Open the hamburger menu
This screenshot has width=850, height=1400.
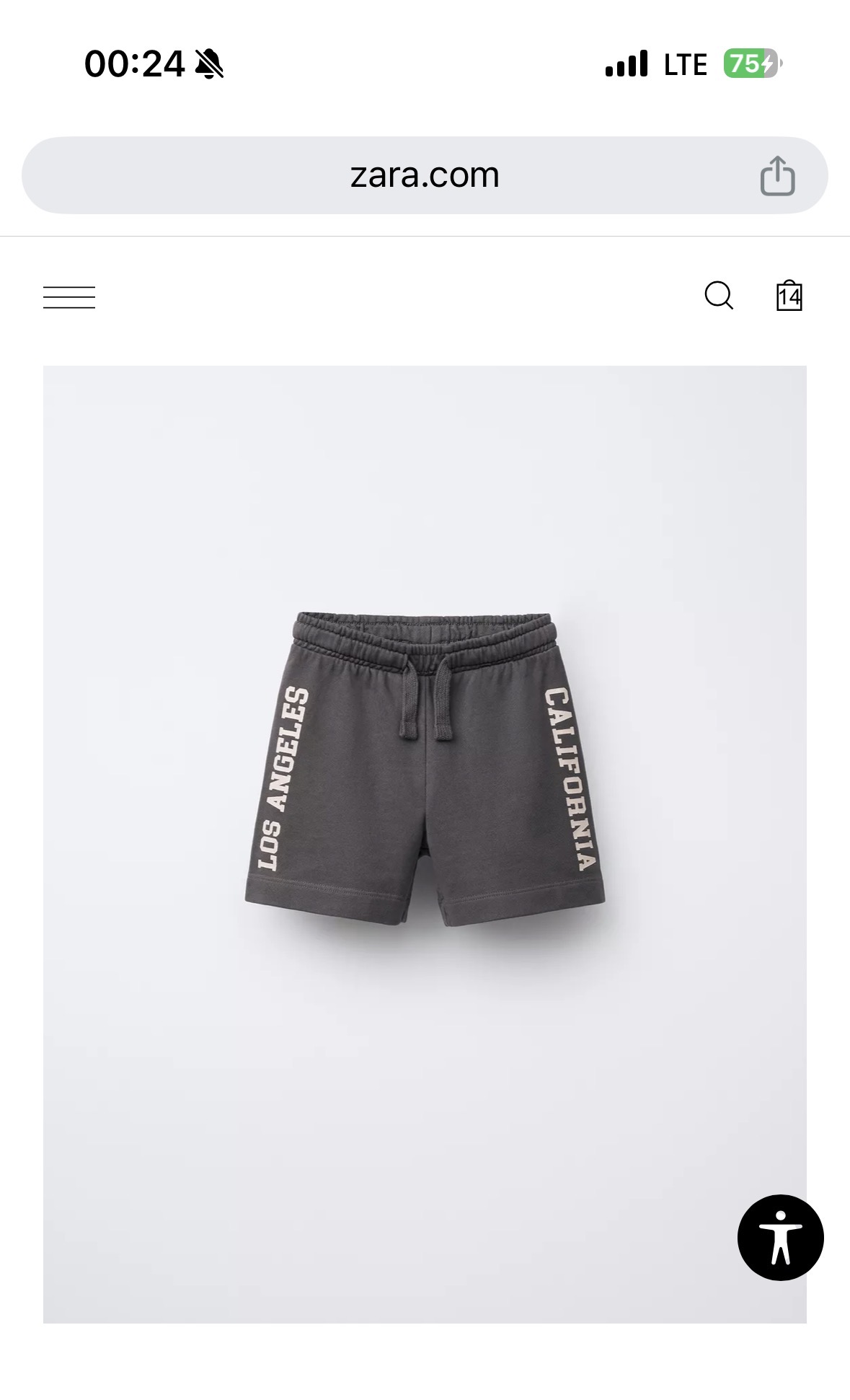tap(69, 297)
